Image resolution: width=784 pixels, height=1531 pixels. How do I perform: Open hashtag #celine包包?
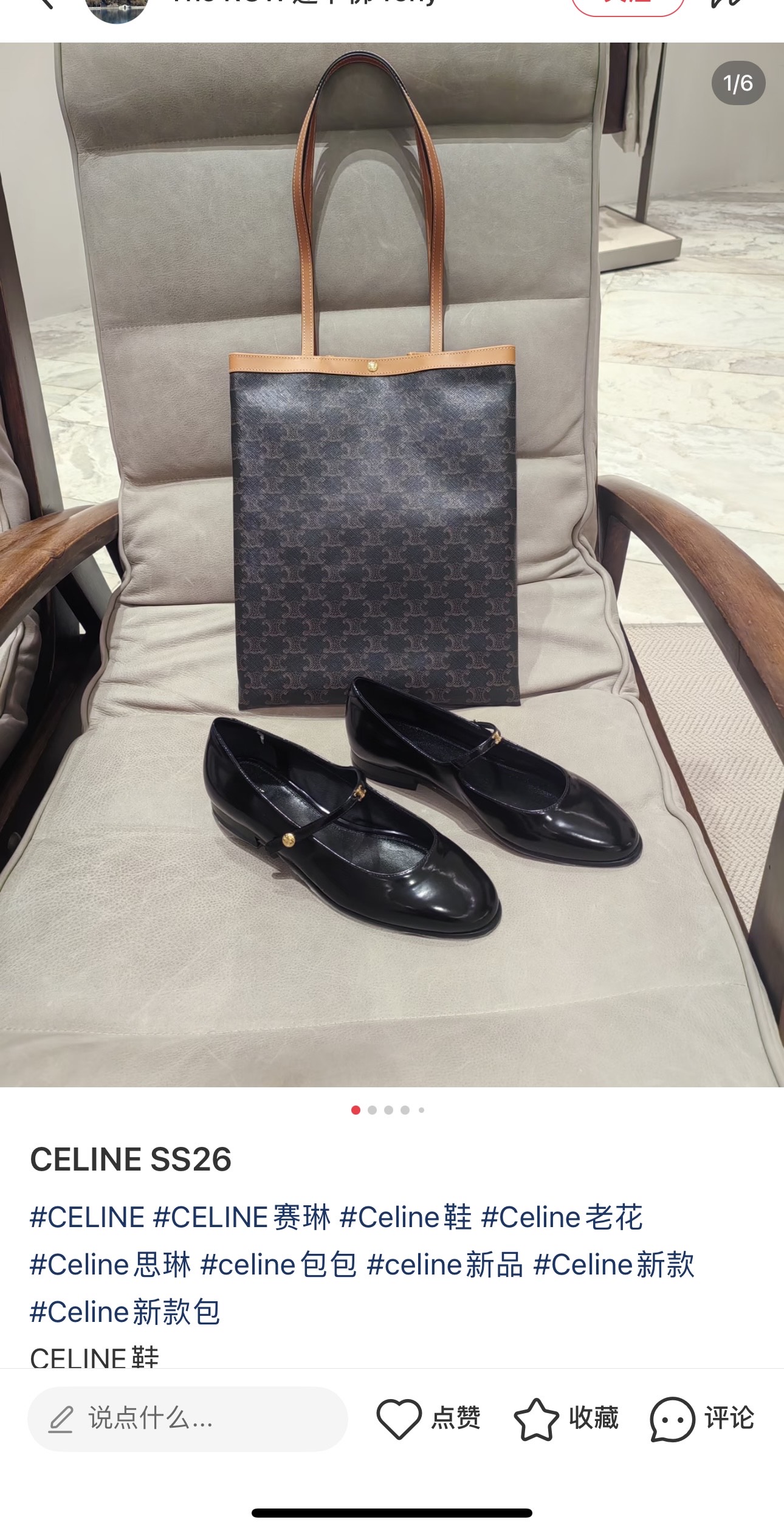pyautogui.click(x=278, y=1265)
